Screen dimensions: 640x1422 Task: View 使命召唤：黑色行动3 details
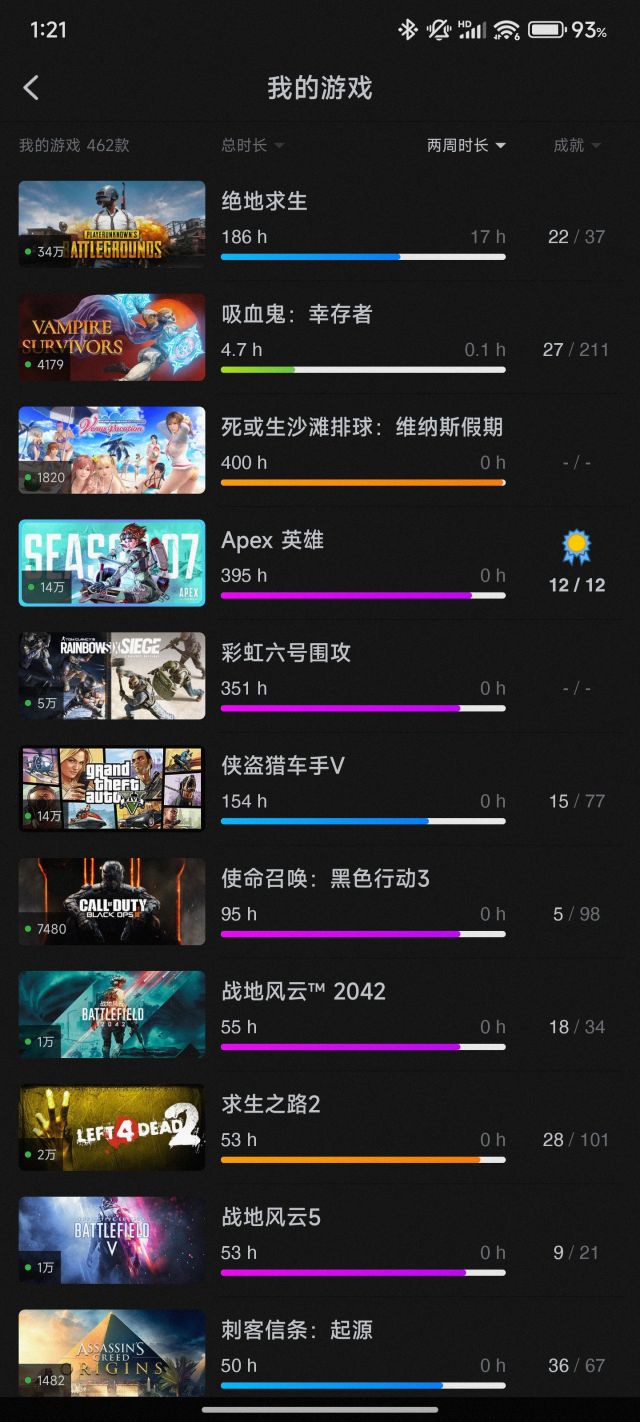click(325, 879)
